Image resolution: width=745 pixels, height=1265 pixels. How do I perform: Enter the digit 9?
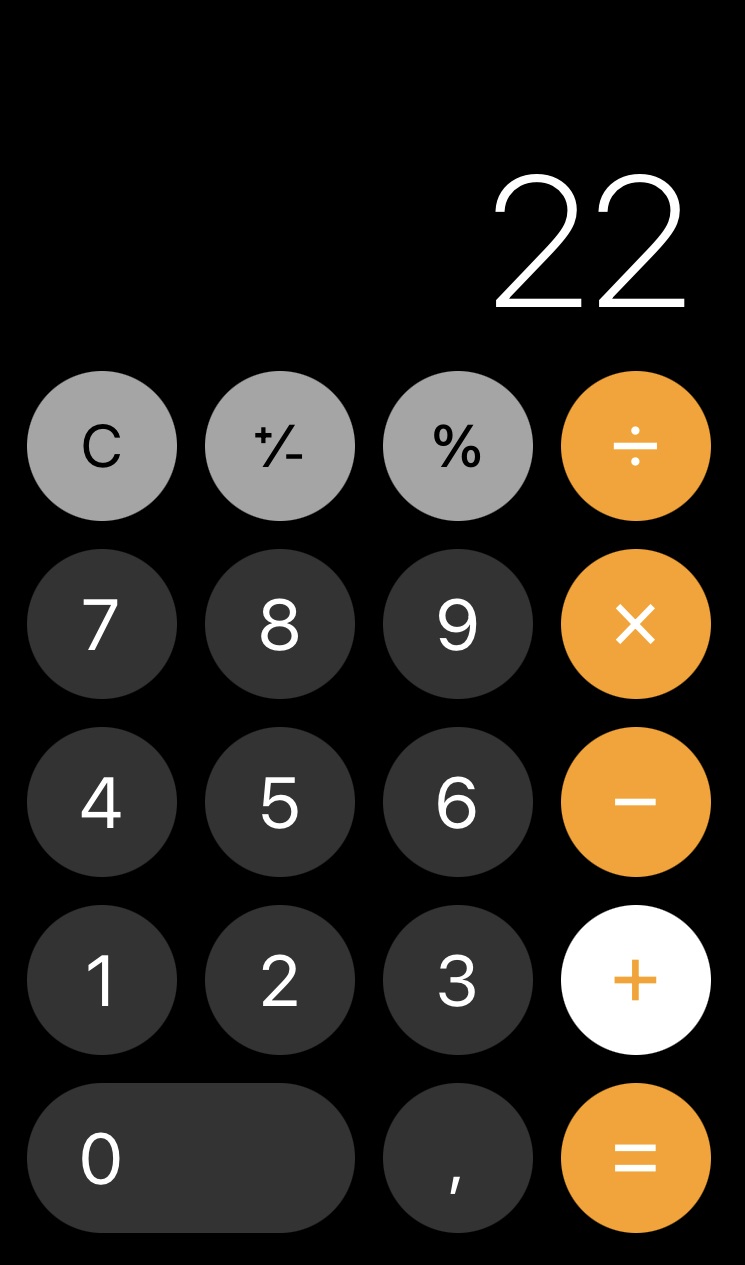[x=458, y=624]
